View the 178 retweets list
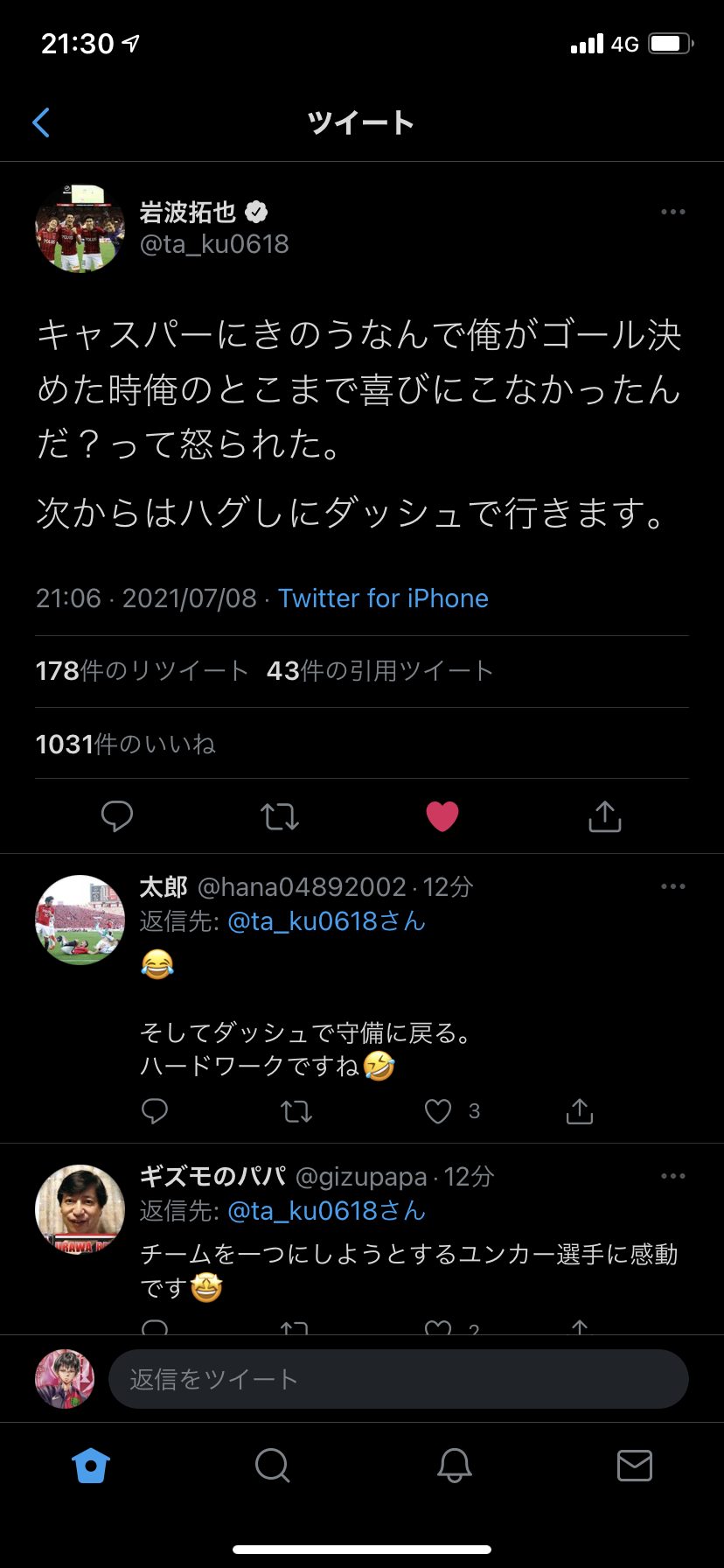Screen dimensions: 724x1568 (x=142, y=671)
